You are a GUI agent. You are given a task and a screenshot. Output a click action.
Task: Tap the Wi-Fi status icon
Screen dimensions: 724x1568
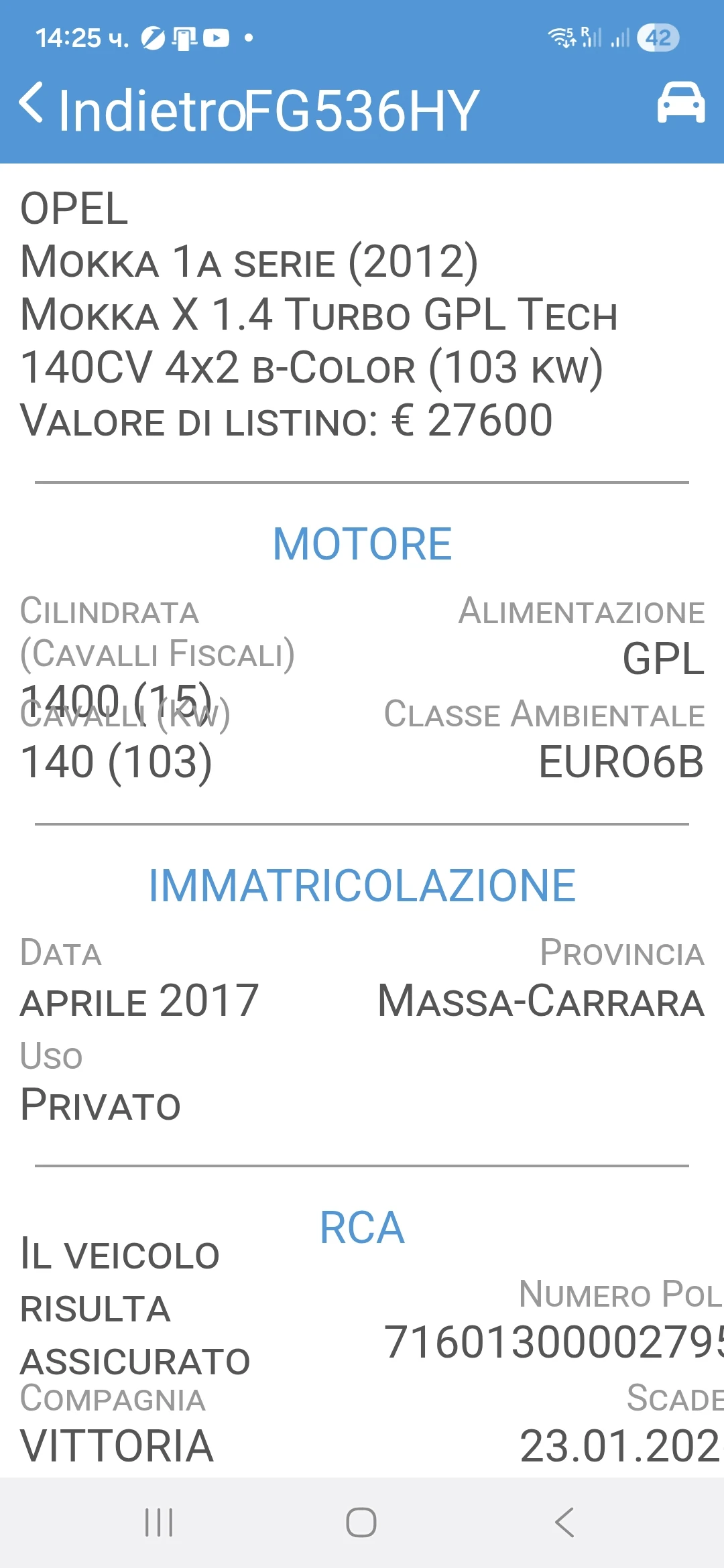(x=558, y=38)
